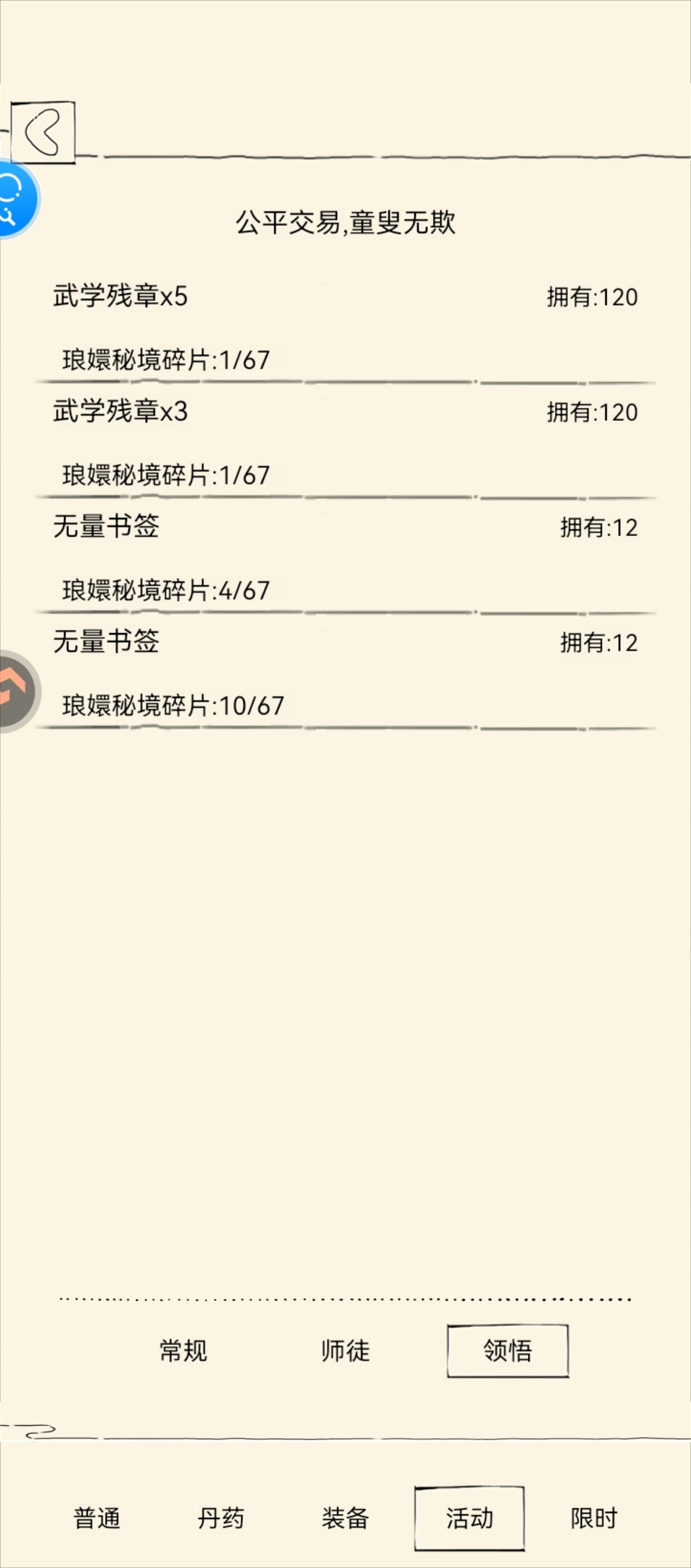The image size is (691, 1568).
Task: Select the 活动 shop tab
Action: (470, 1518)
